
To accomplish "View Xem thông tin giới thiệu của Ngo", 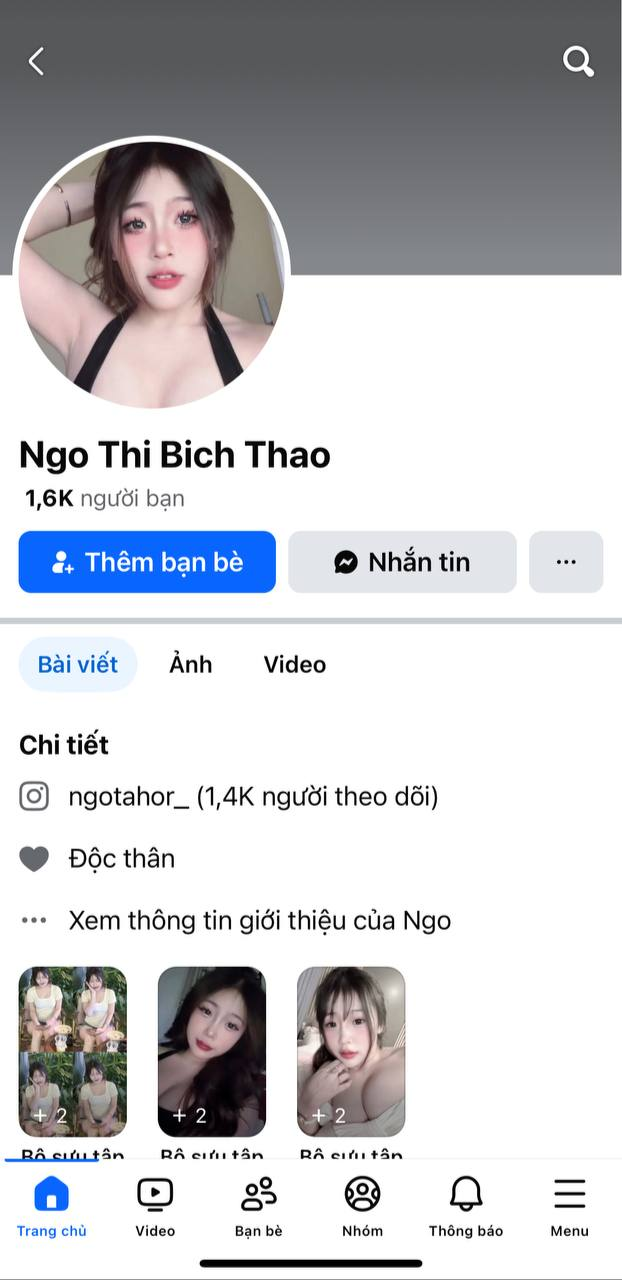I will point(259,921).
